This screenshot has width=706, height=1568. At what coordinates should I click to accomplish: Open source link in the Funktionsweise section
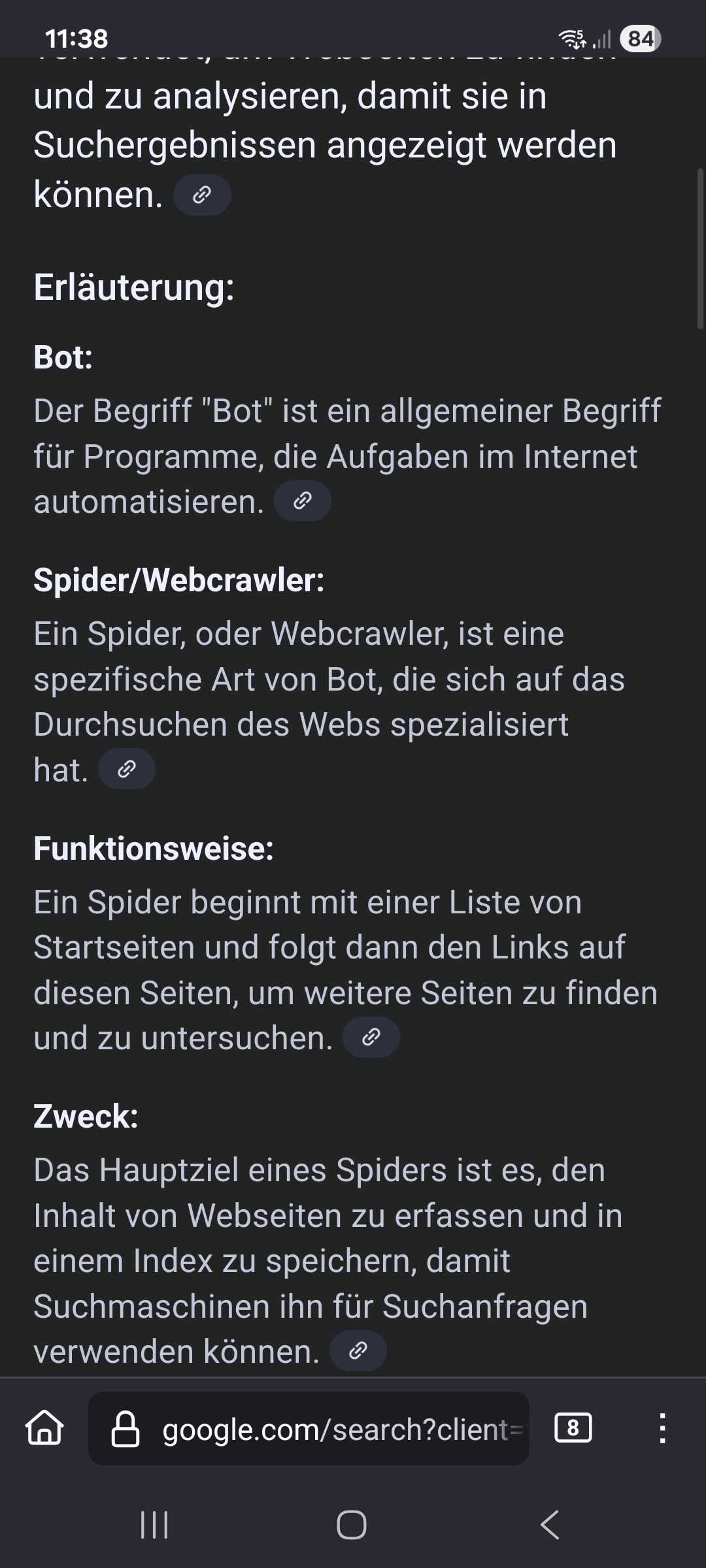click(x=371, y=1037)
